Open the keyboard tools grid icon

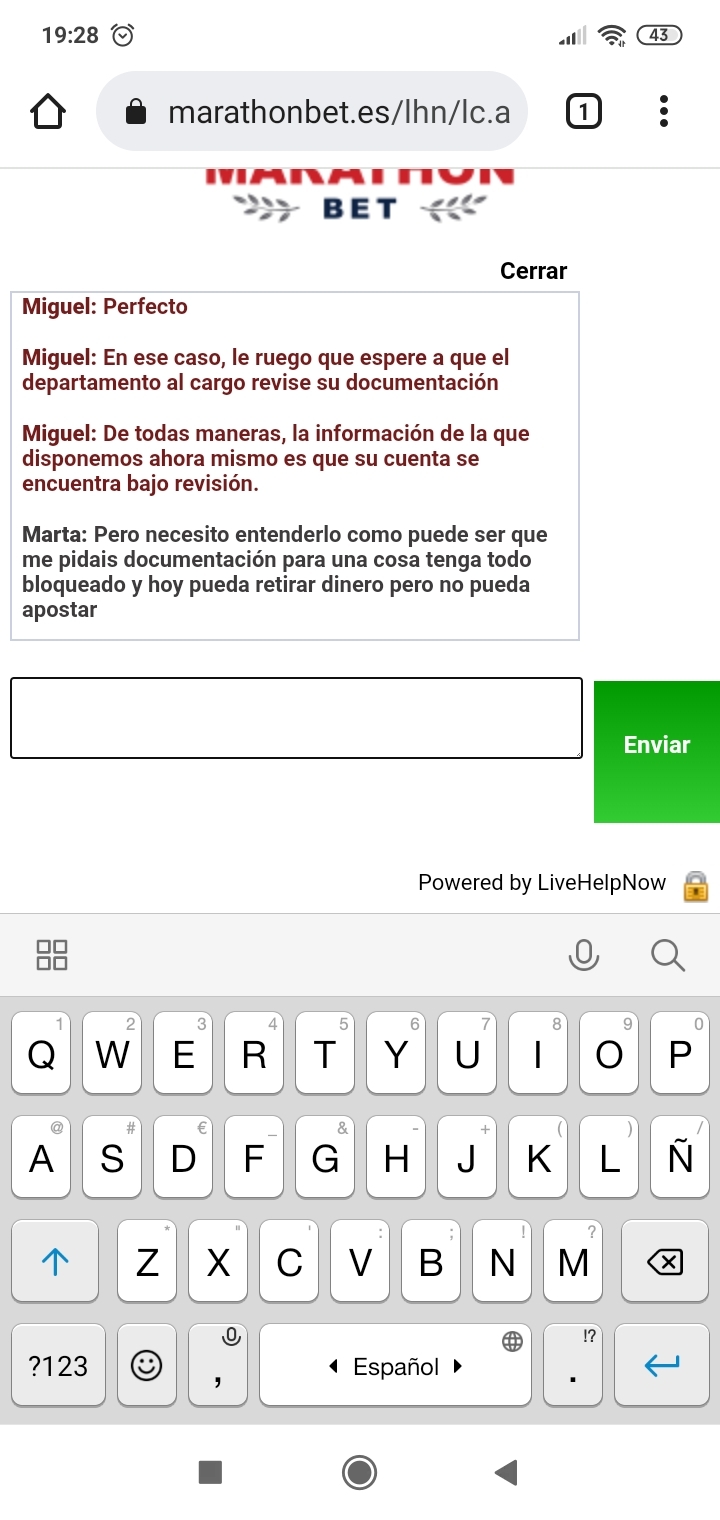tap(52, 955)
